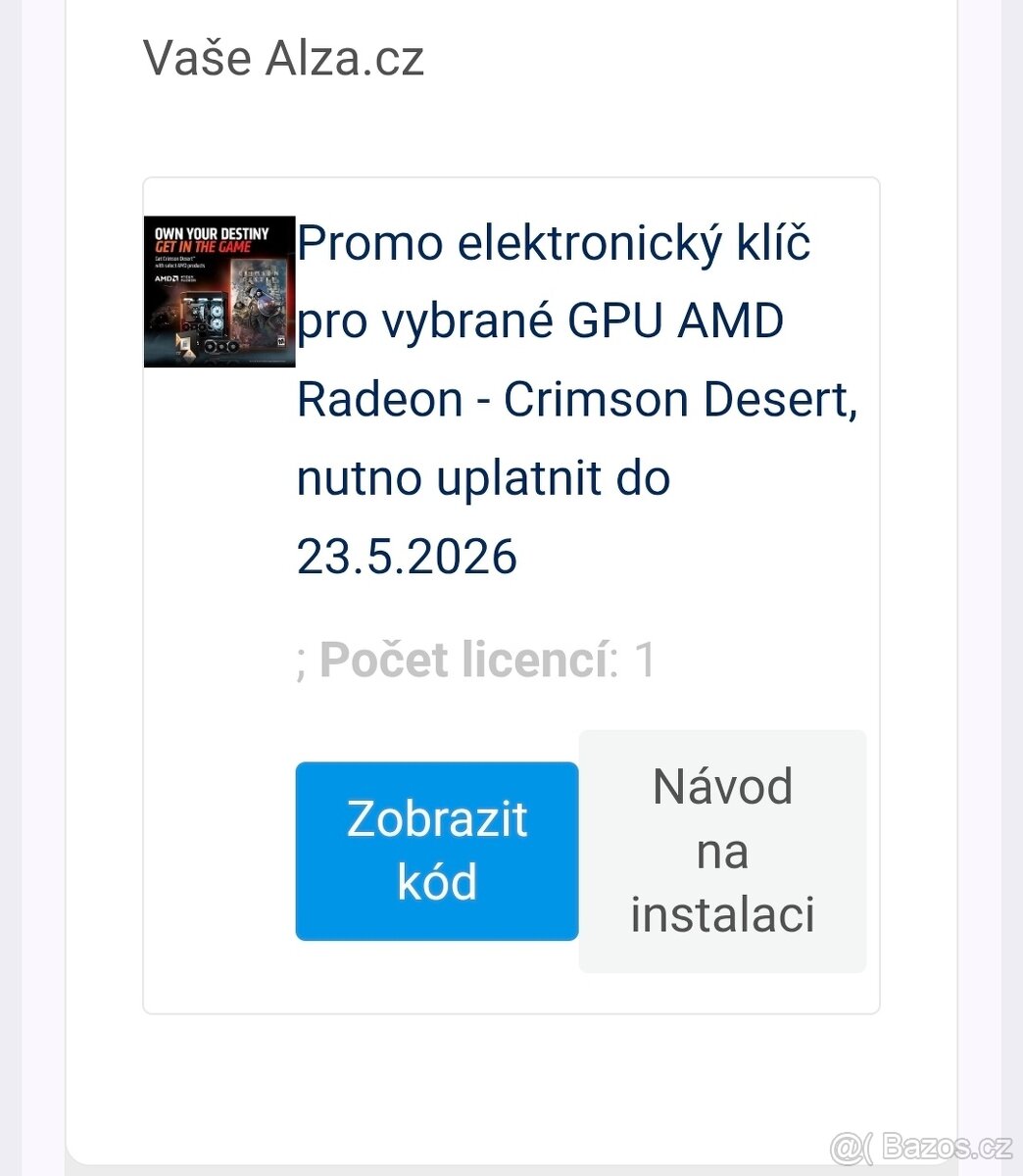
Task: Tap the Crimson Desert promo thumbnail
Action: click(219, 292)
